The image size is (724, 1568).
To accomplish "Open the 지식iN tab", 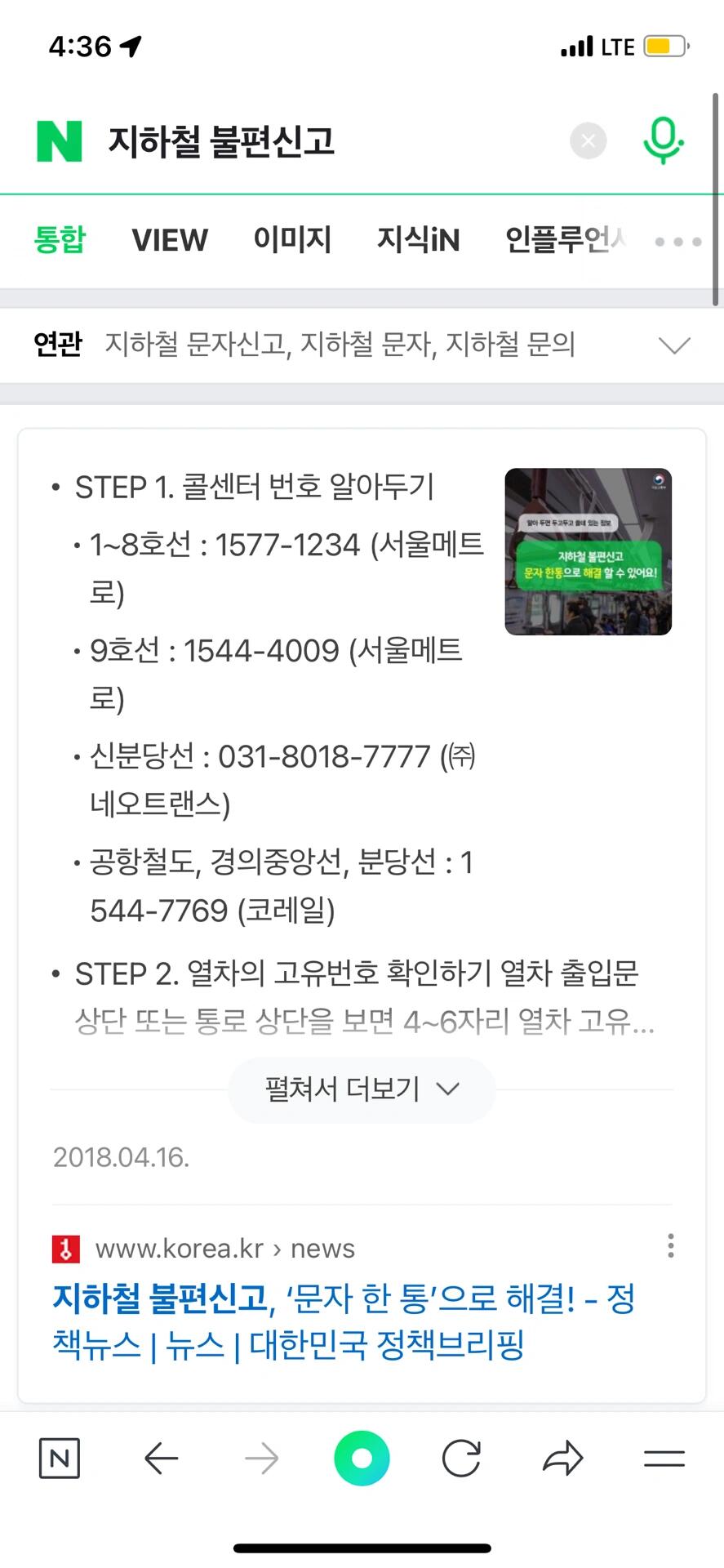I will [418, 239].
